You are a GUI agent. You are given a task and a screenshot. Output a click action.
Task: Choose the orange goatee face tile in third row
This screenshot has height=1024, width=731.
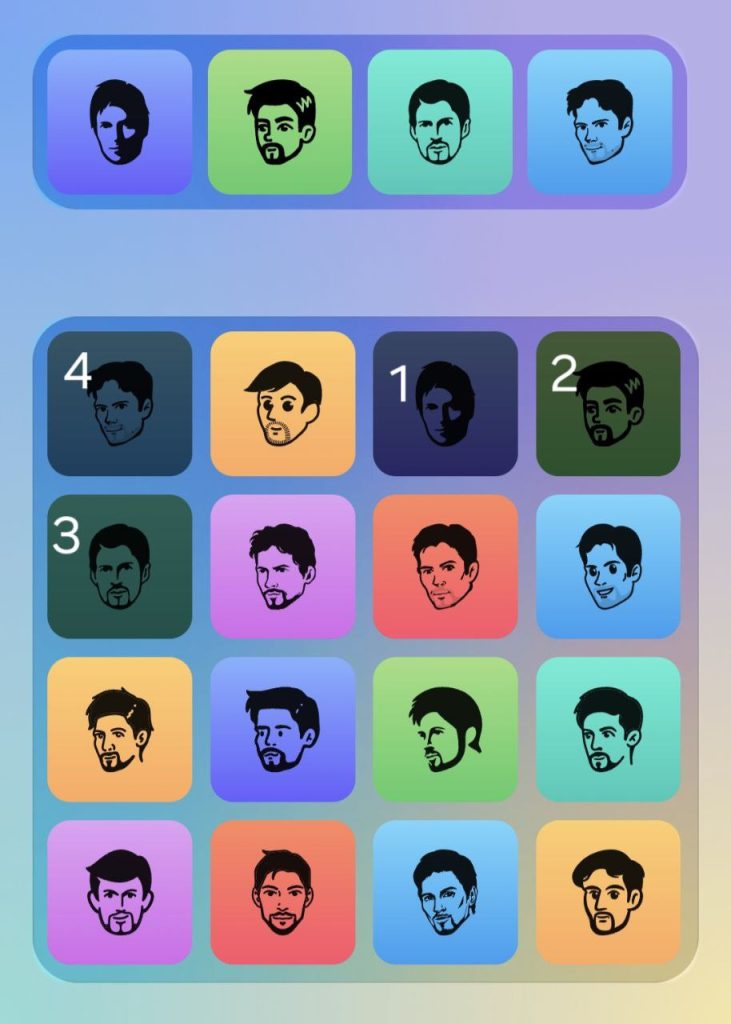click(119, 730)
